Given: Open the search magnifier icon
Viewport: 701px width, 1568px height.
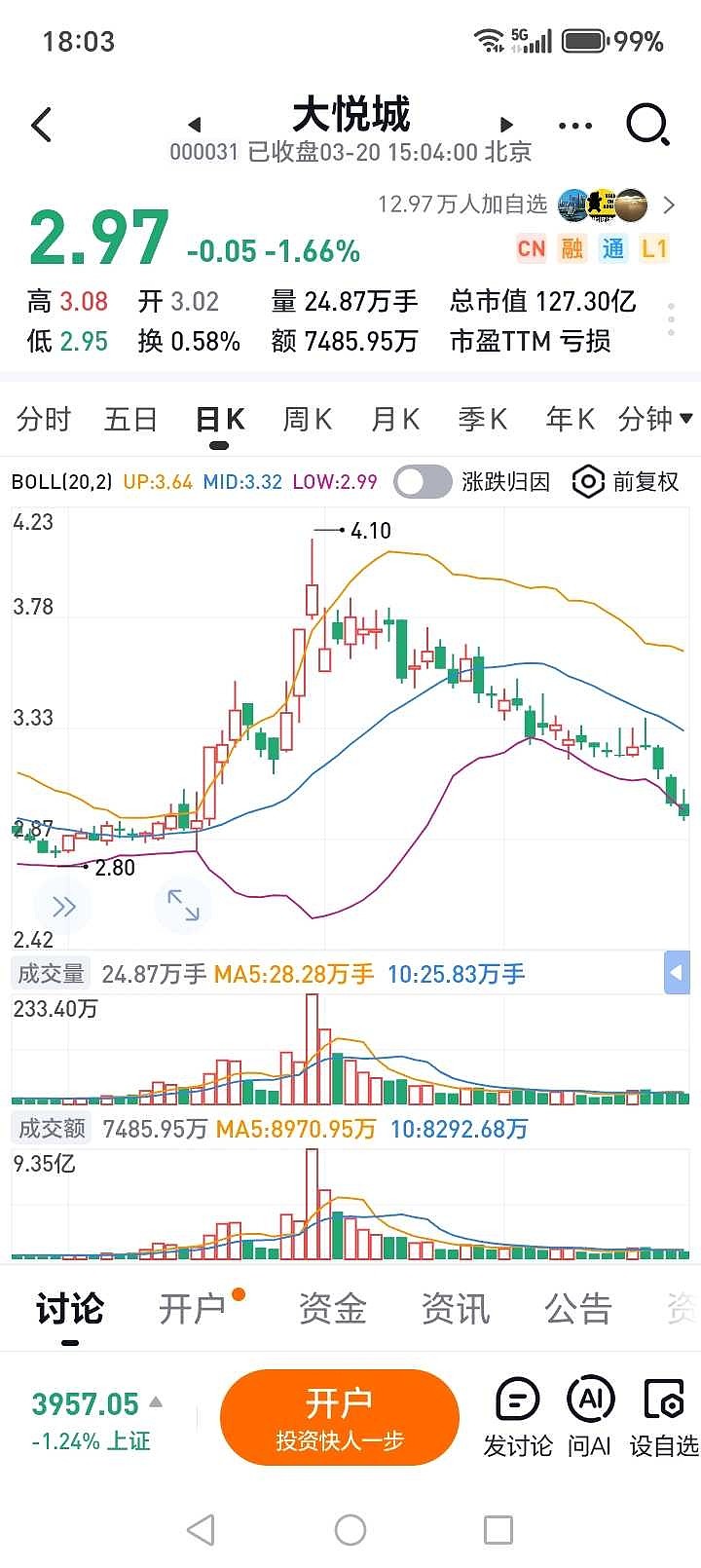Looking at the screenshot, I should click(647, 126).
